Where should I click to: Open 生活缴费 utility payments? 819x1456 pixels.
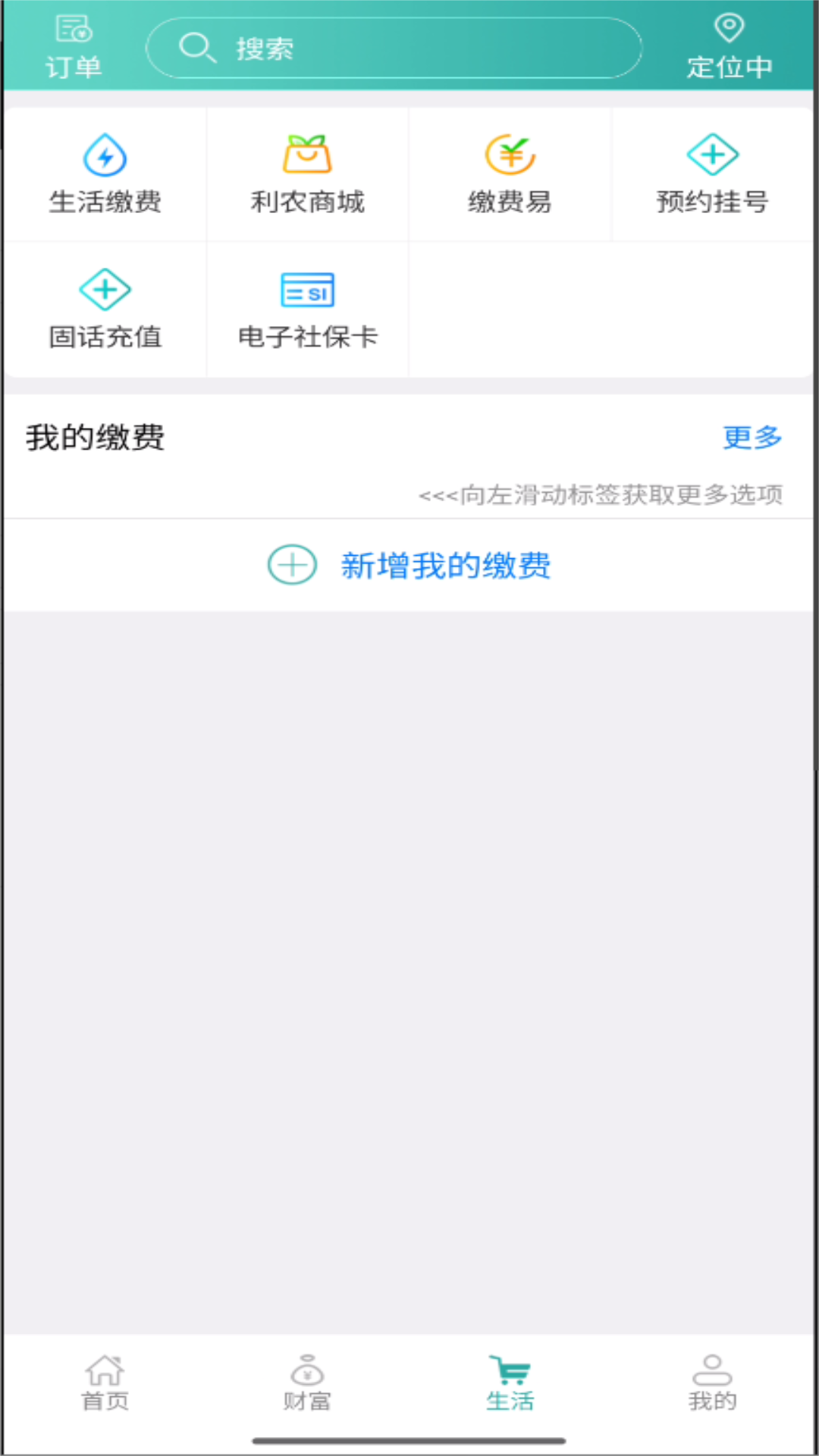tap(105, 174)
